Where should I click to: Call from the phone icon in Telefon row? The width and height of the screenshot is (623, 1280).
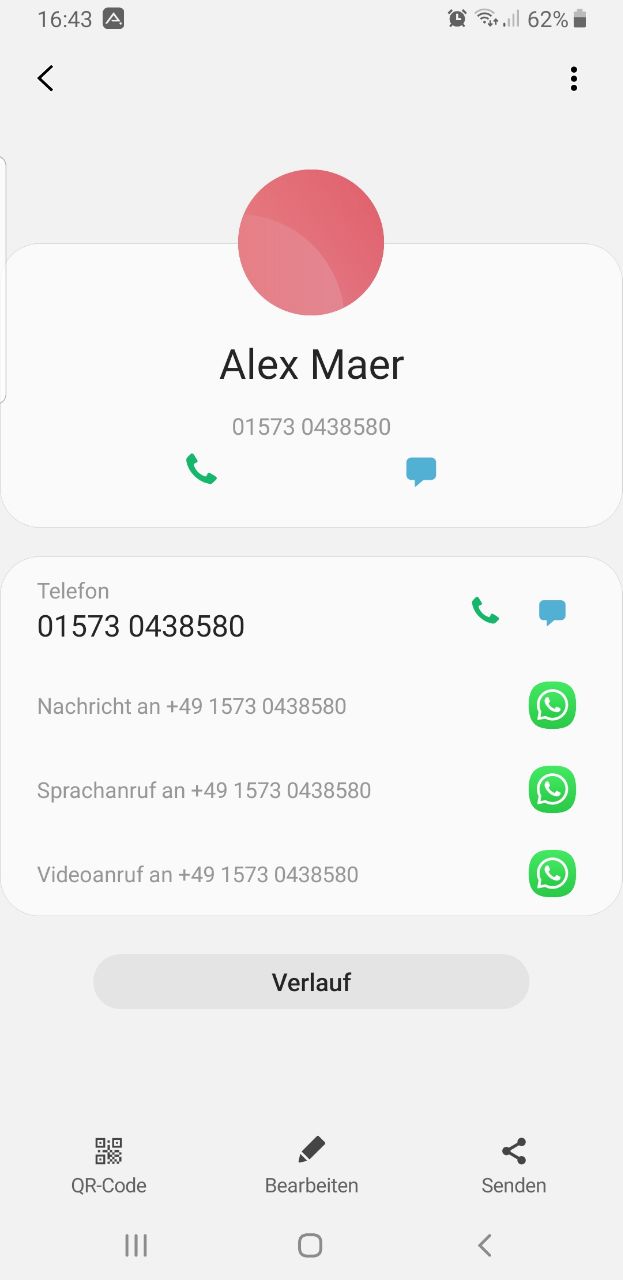pos(485,610)
